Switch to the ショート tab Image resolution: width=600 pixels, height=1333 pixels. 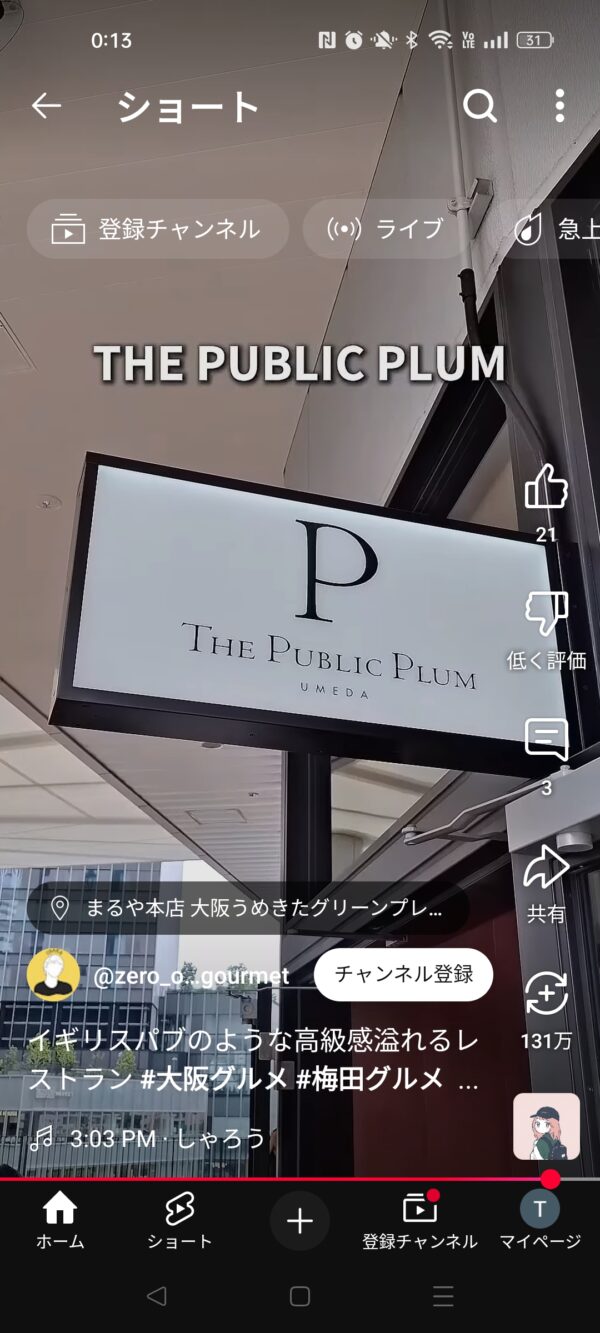180,1220
